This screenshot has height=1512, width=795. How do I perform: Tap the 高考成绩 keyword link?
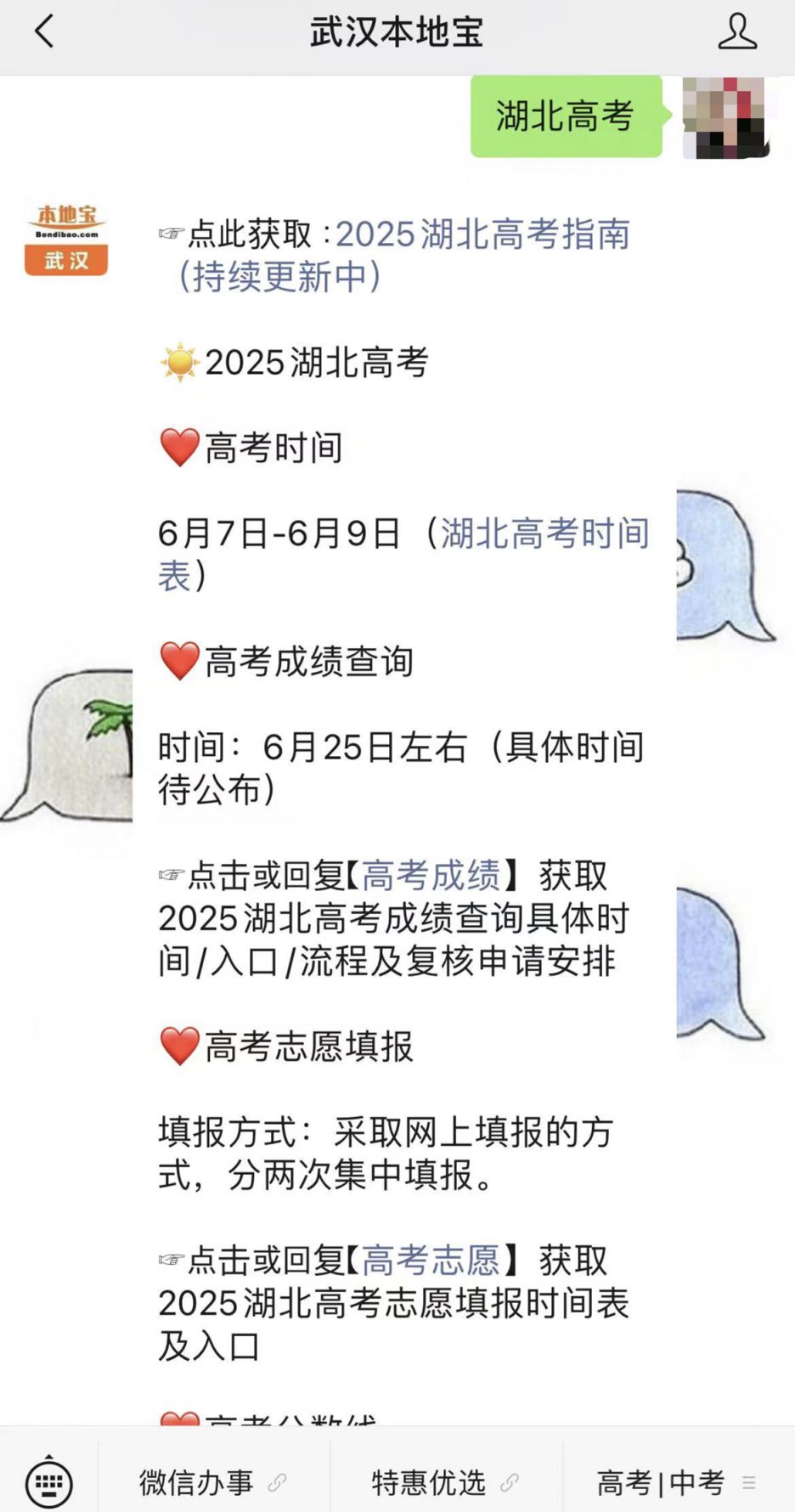431,875
